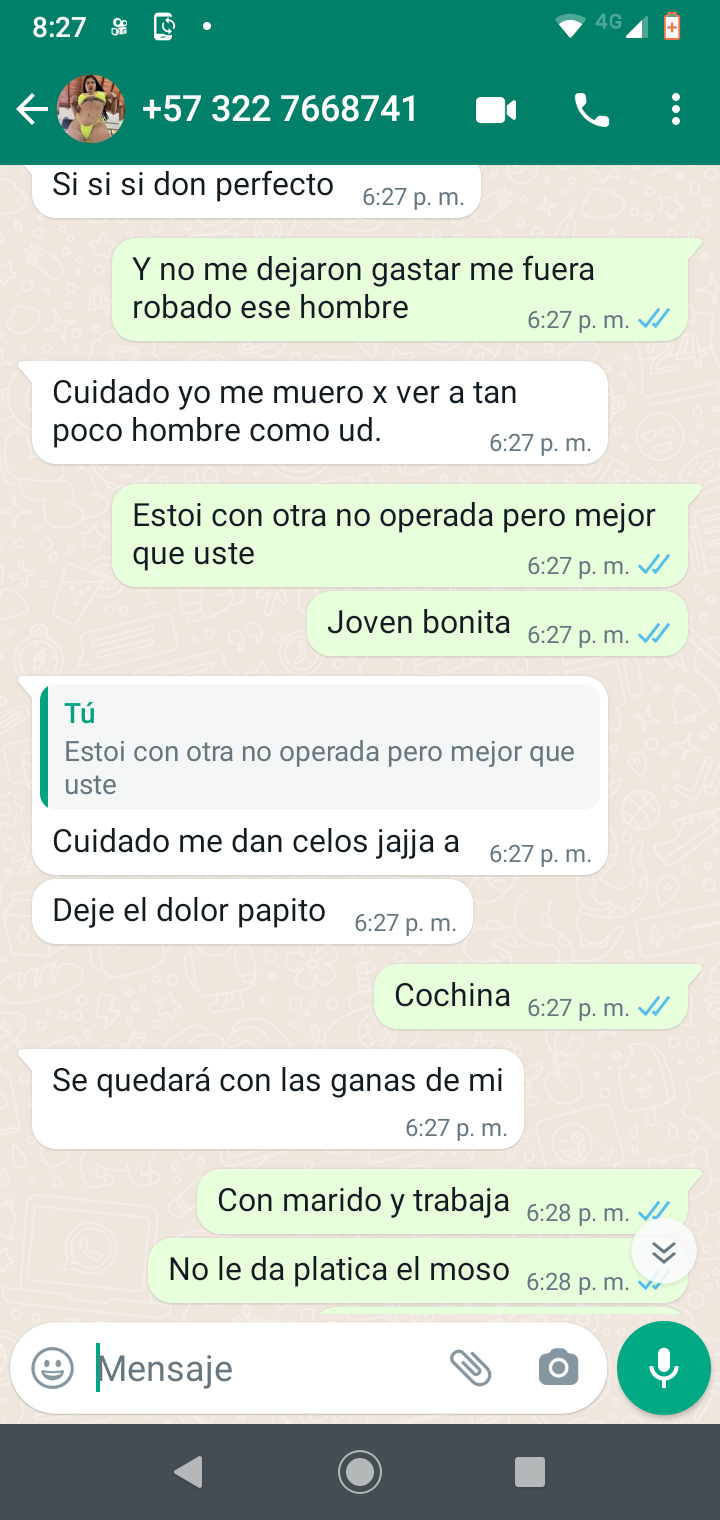Tap the microphone to record a voice note
Viewport: 720px width, 1520px height.
click(x=664, y=1368)
